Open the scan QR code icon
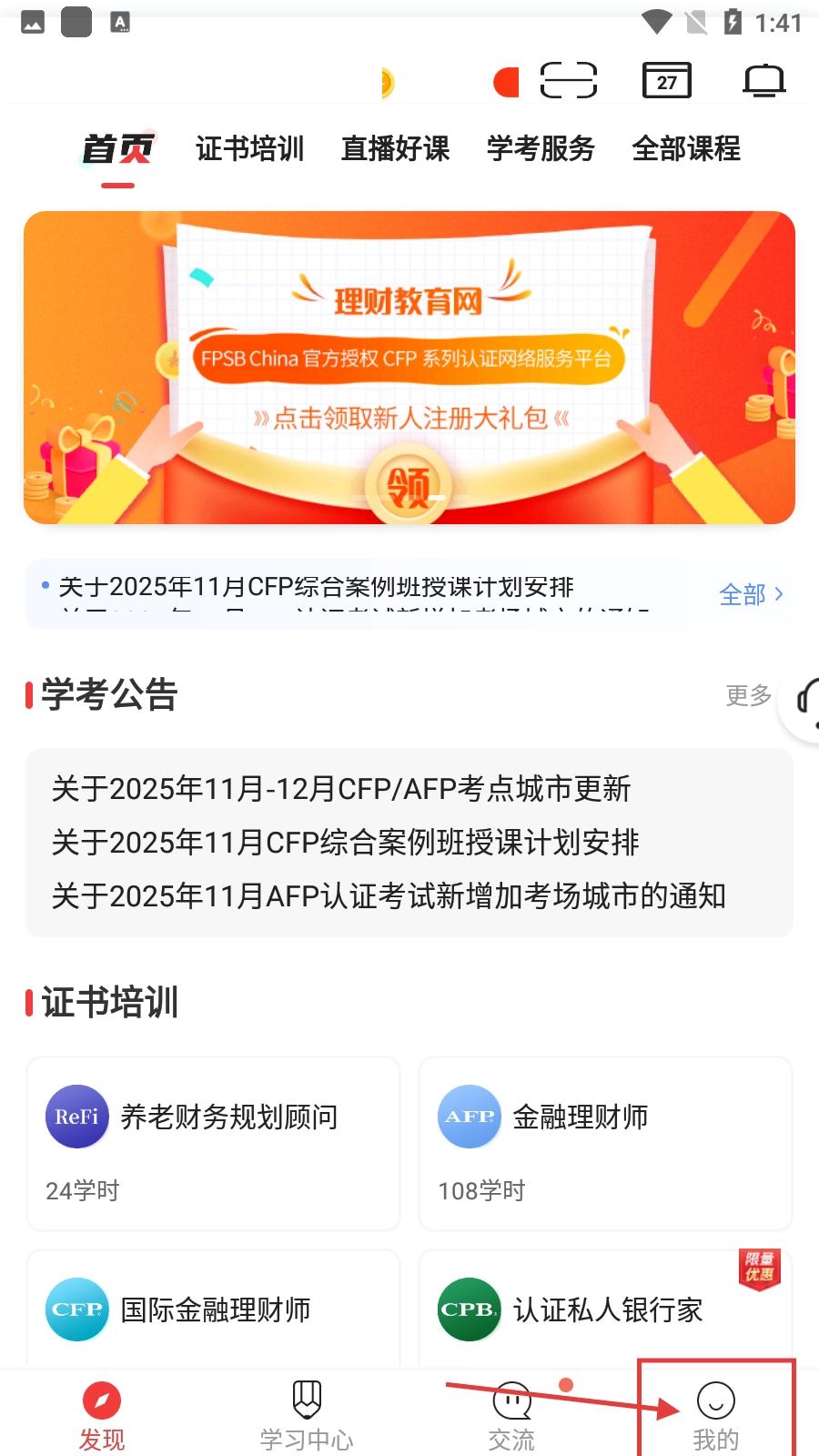The width and height of the screenshot is (819, 1456). 569,81
